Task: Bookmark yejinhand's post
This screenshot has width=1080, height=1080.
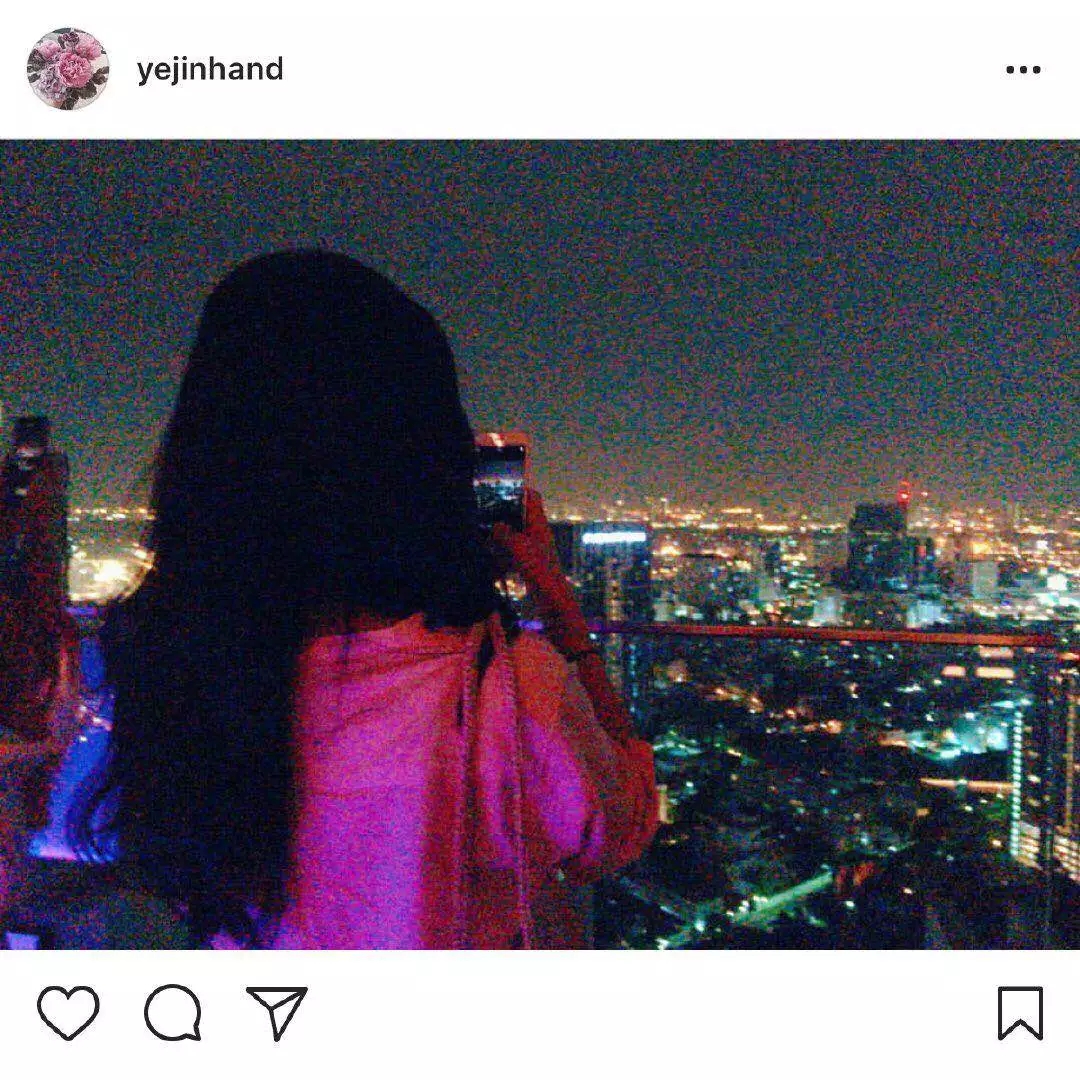Action: pos(1020,1013)
